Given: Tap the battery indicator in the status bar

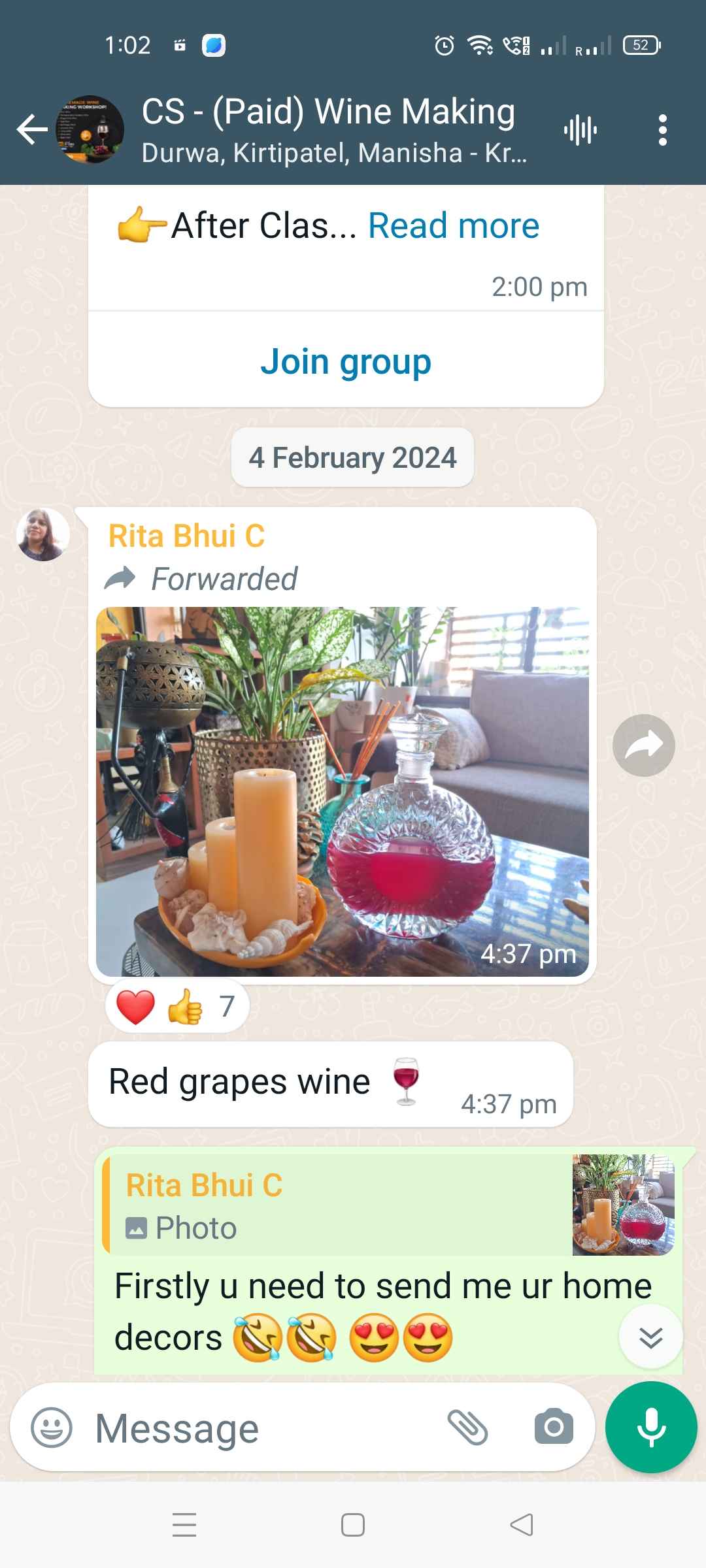Looking at the screenshot, I should tap(639, 44).
